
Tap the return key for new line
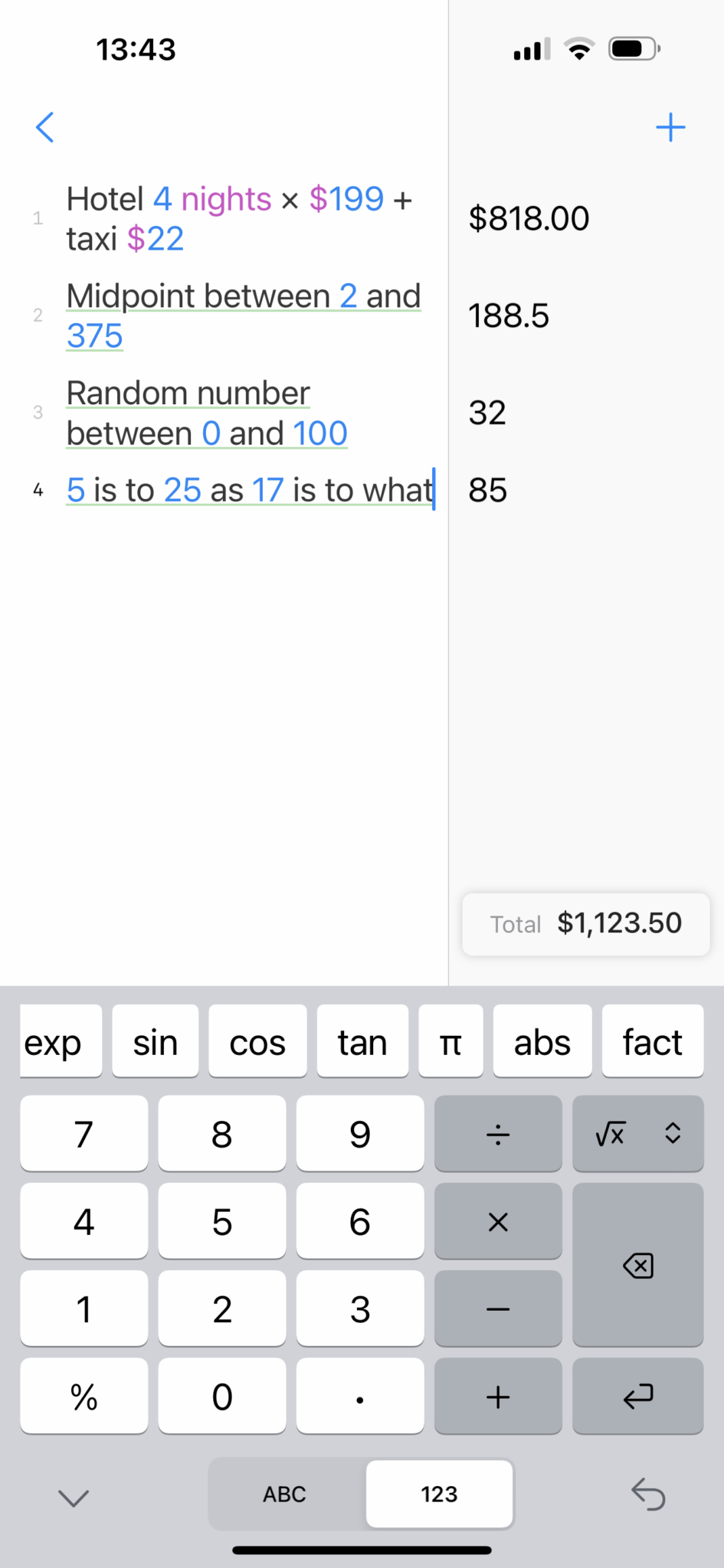point(637,1396)
